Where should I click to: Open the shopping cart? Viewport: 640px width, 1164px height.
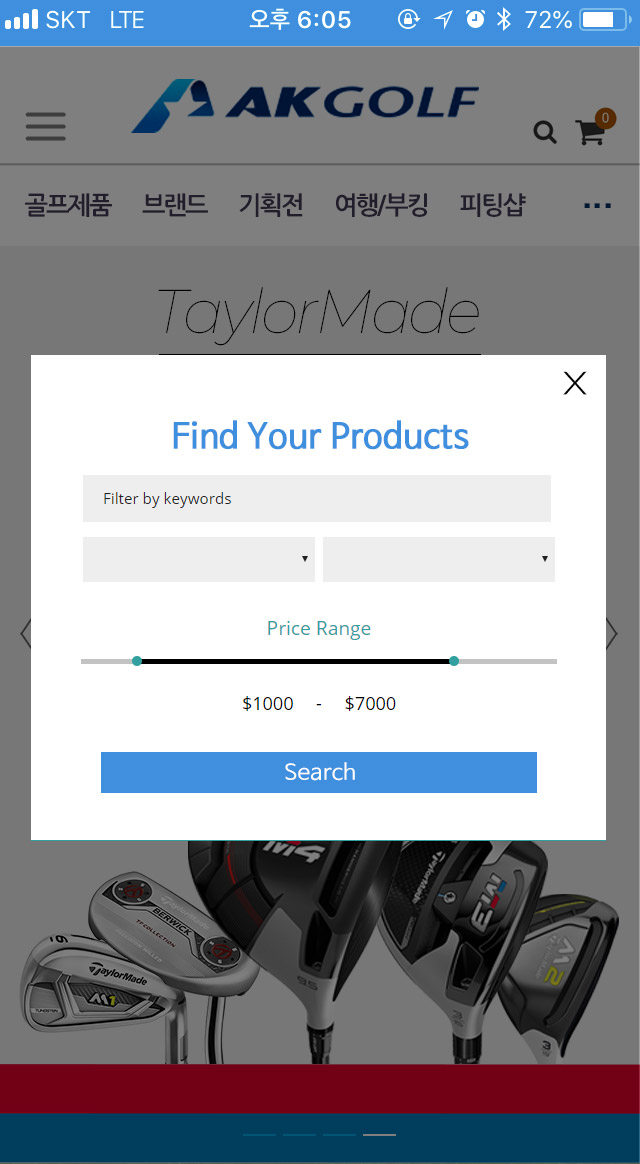[x=591, y=132]
